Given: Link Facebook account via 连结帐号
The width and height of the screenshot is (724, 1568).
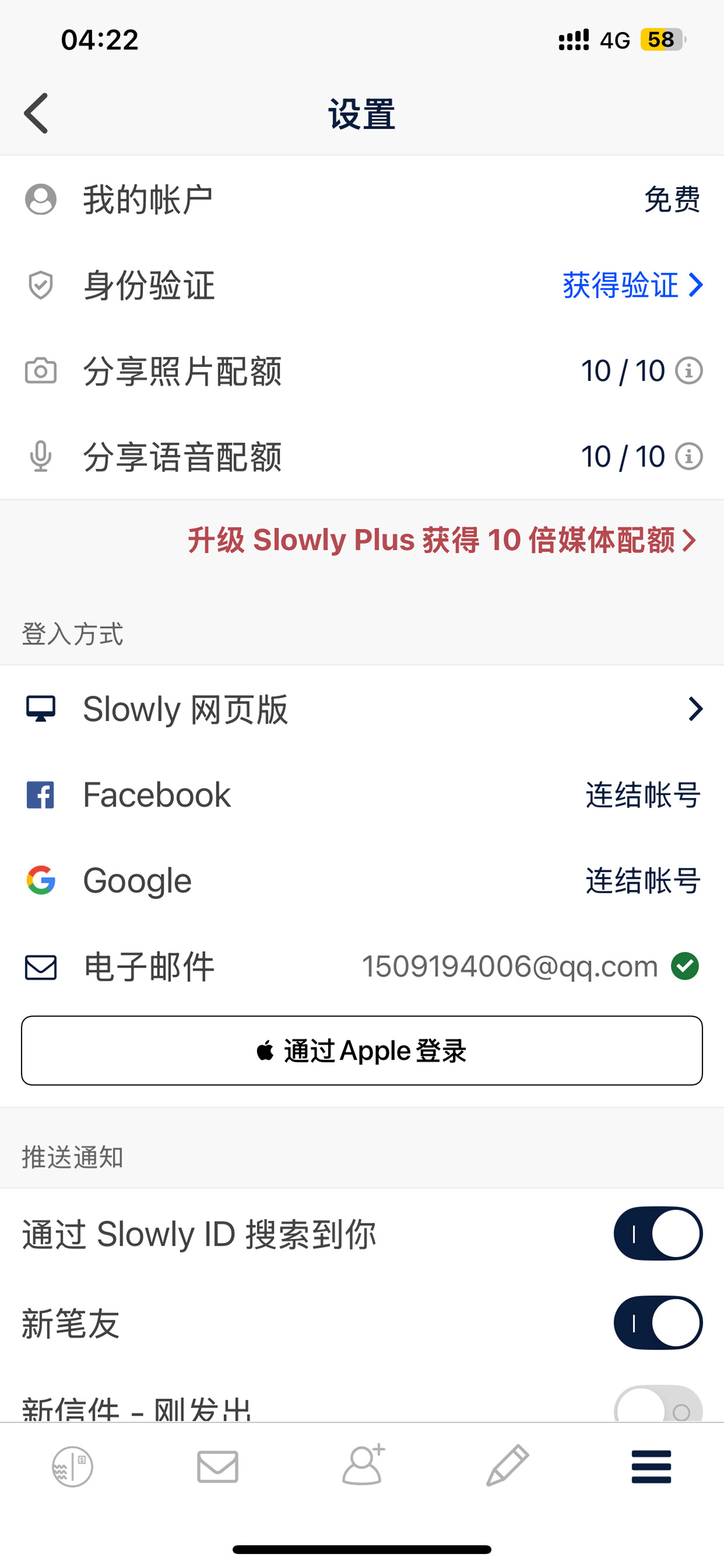Looking at the screenshot, I should 643,795.
